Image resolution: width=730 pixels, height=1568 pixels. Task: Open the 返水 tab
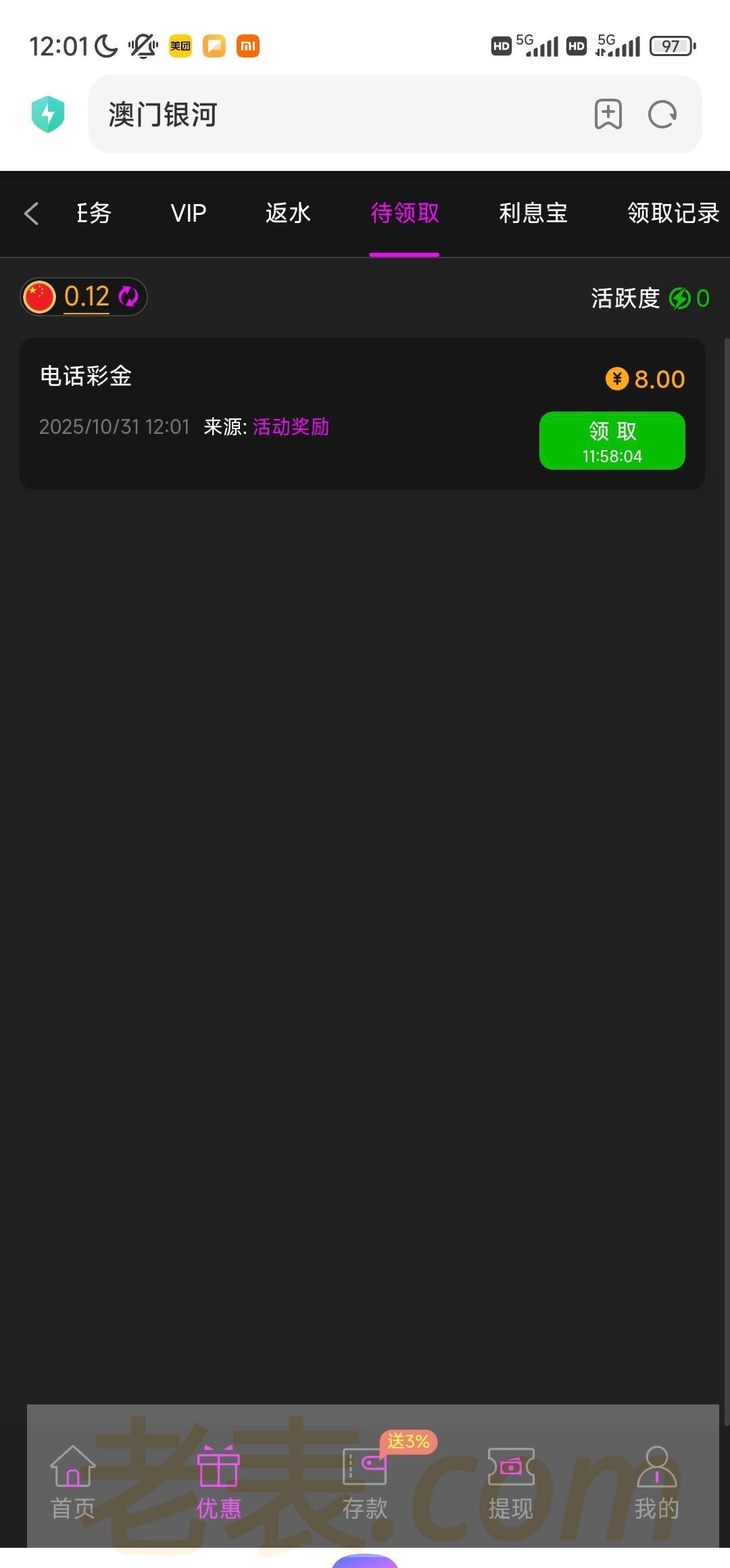pos(288,214)
